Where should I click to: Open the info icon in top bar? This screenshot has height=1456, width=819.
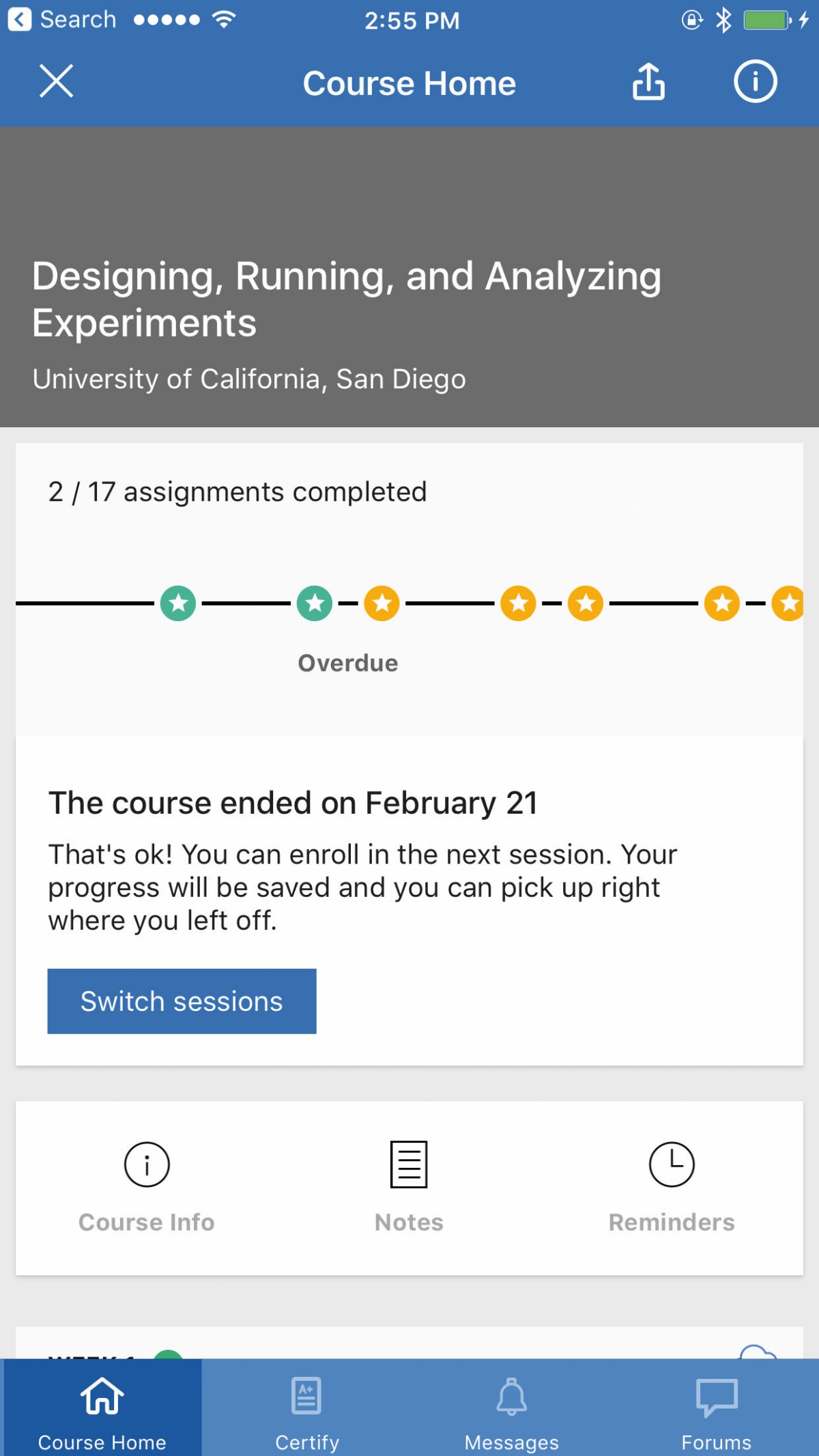click(755, 81)
